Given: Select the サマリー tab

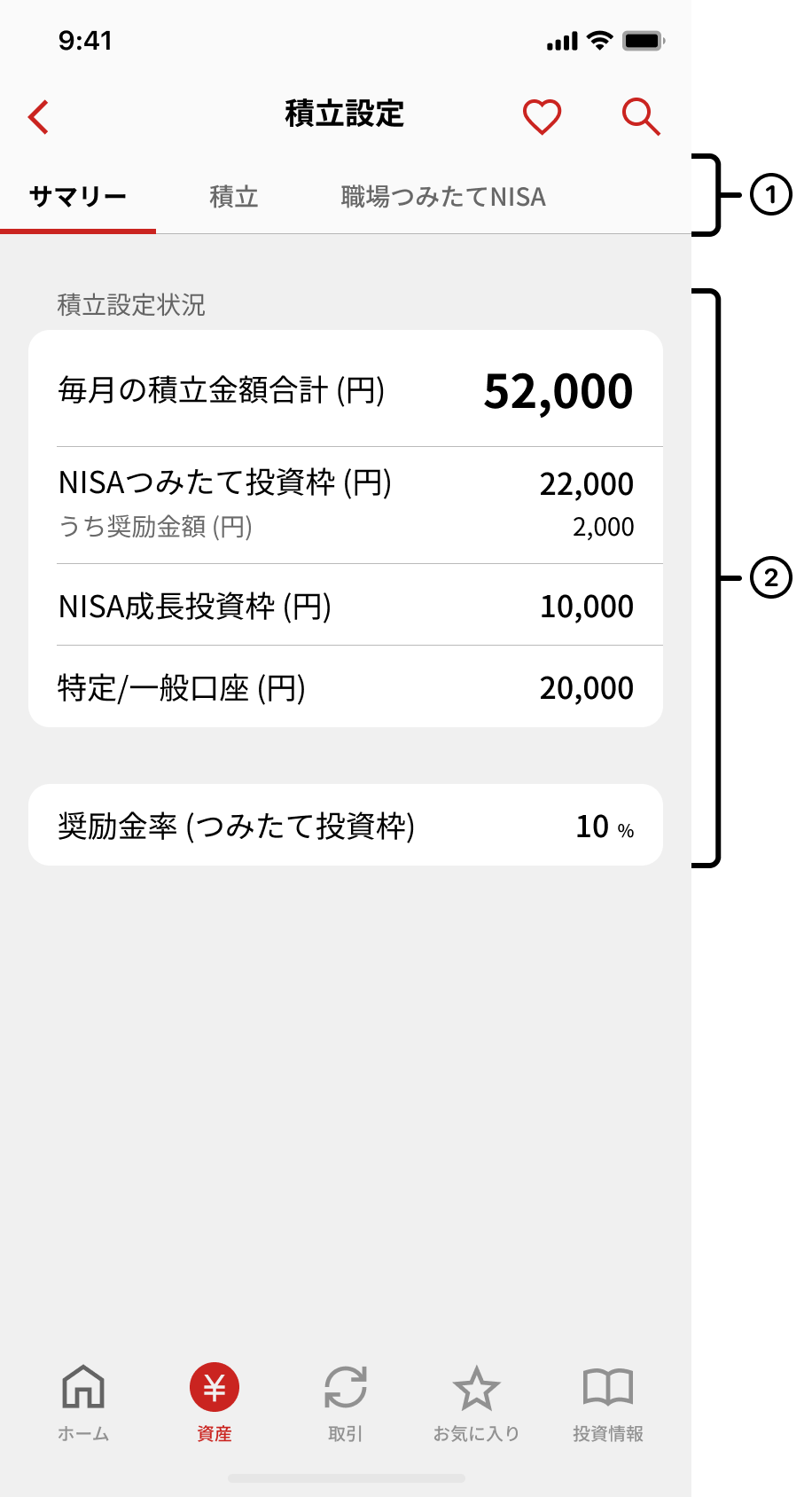Looking at the screenshot, I should 78,197.
